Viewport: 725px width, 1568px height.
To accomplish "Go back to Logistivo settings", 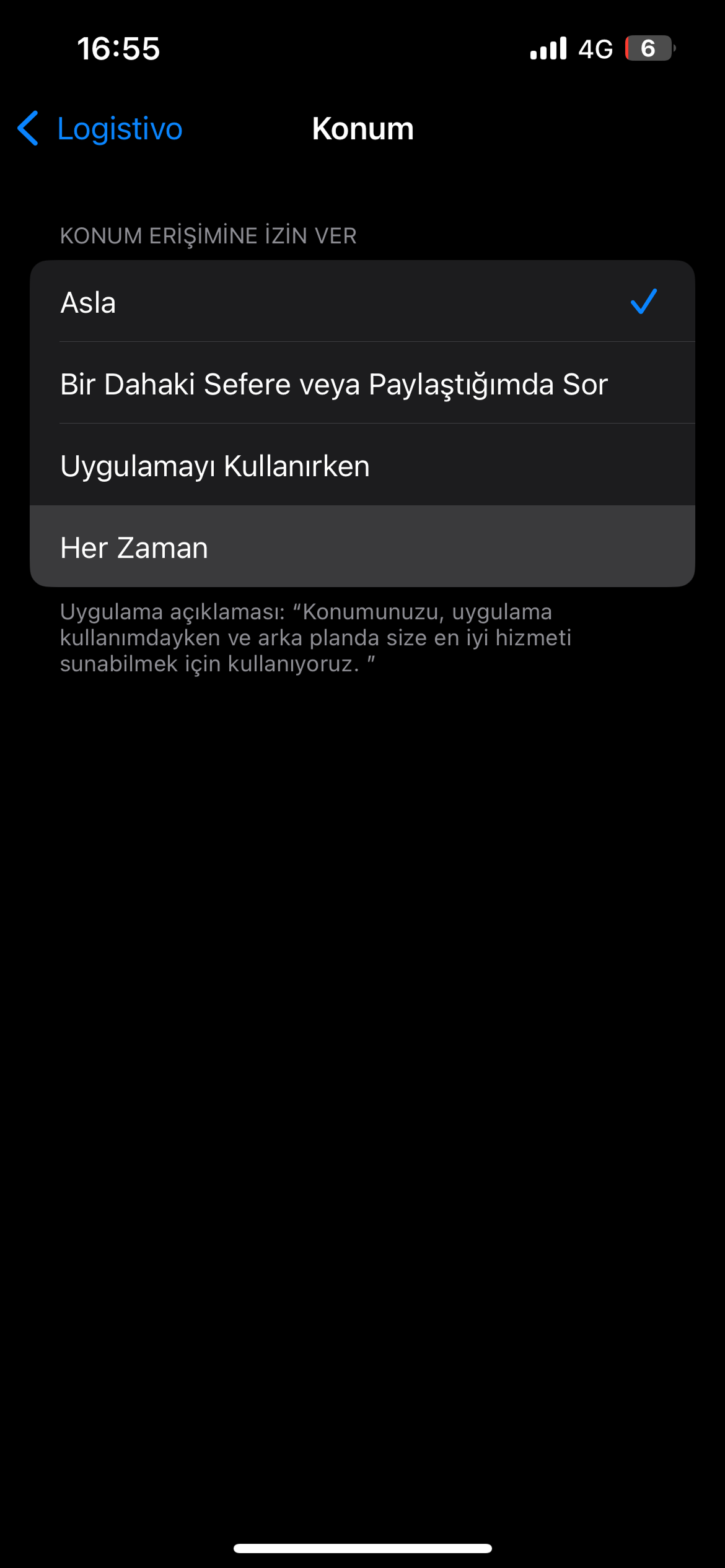I will point(100,129).
